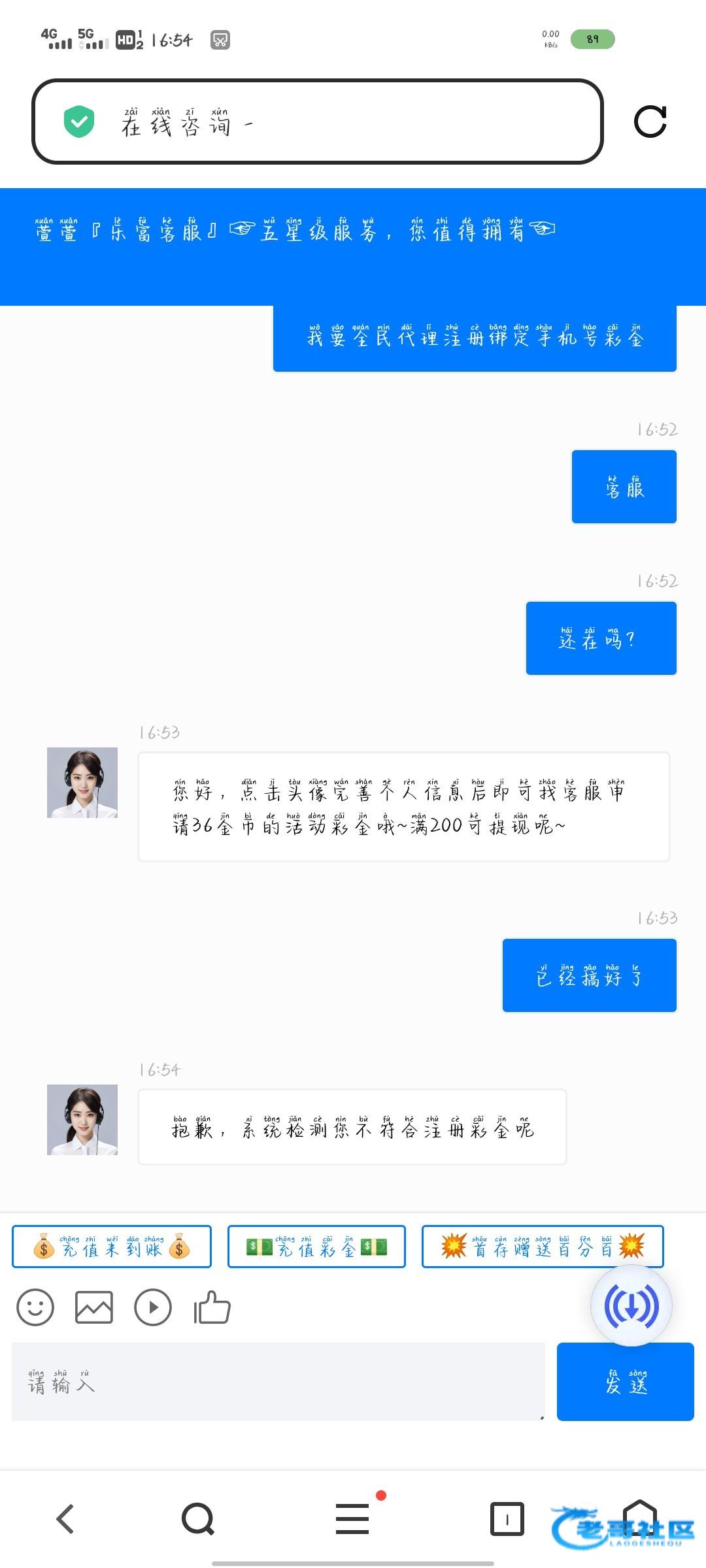Open the browser tab switcher
Viewport: 706px width, 1568px height.
(x=507, y=1518)
